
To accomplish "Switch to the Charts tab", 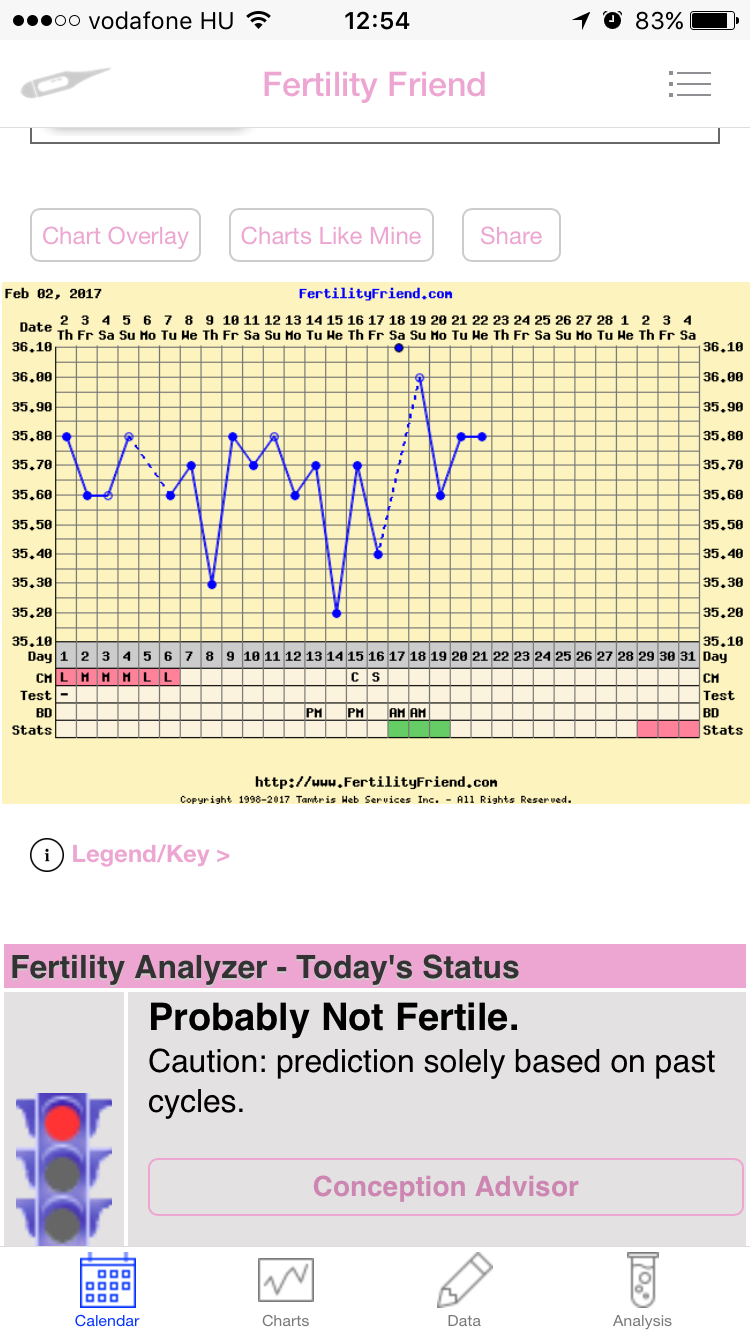I will click(x=285, y=1291).
